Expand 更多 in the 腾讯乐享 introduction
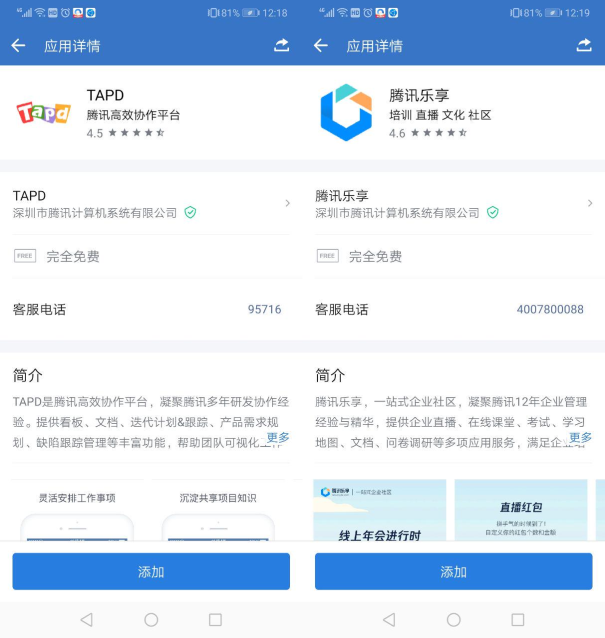Viewport: 605px width, 638px height. [x=580, y=437]
